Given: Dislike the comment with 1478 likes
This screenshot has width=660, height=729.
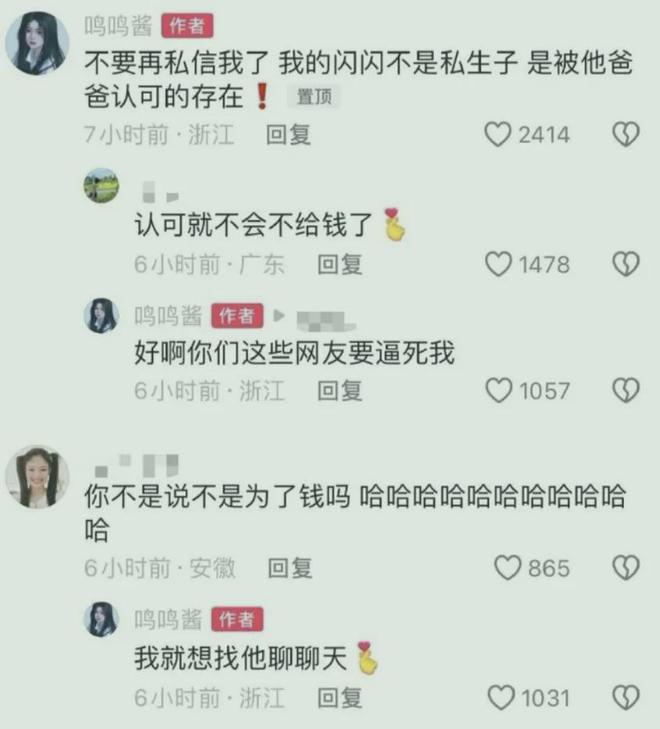Looking at the screenshot, I should point(625,264).
